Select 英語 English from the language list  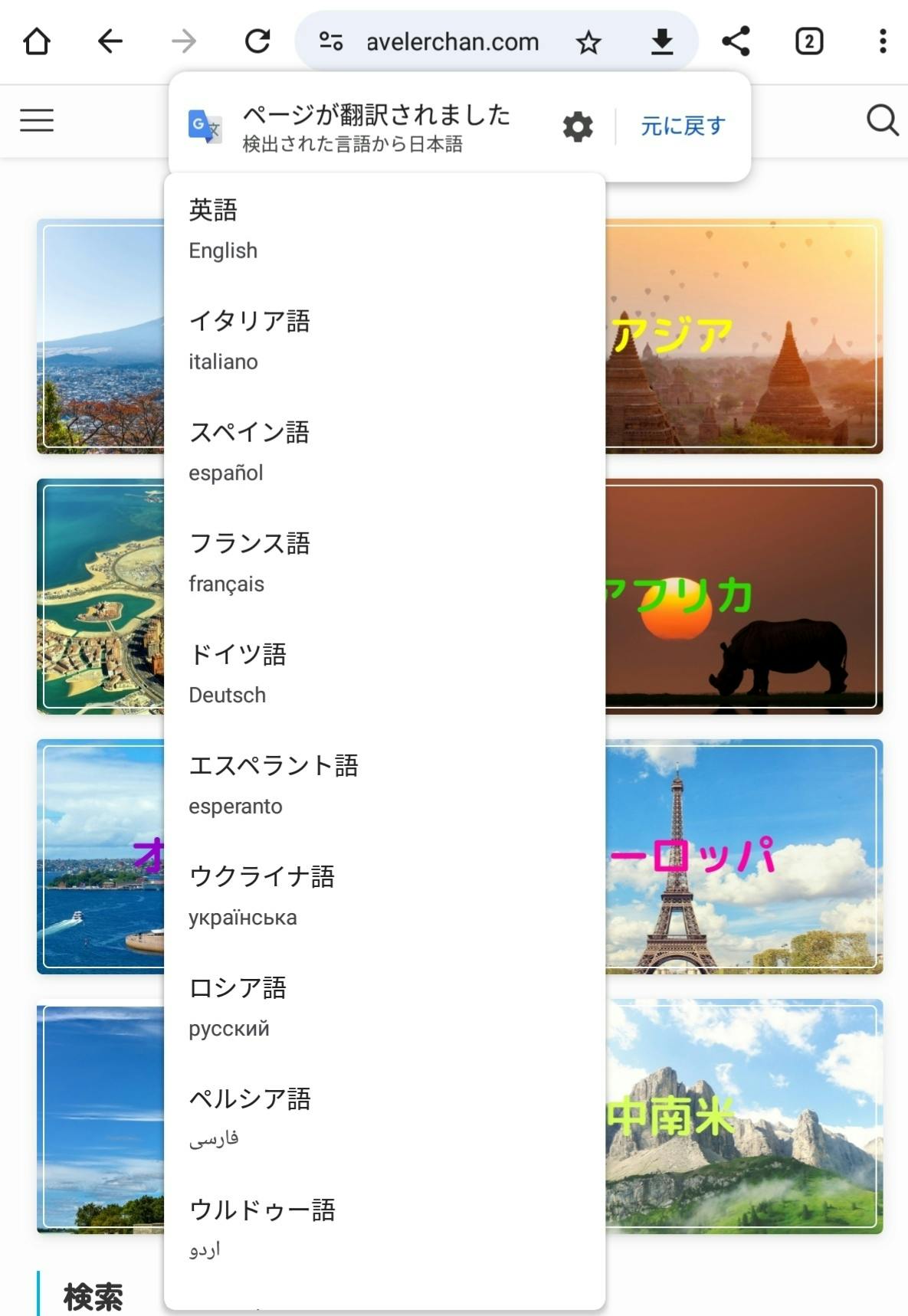(385, 230)
